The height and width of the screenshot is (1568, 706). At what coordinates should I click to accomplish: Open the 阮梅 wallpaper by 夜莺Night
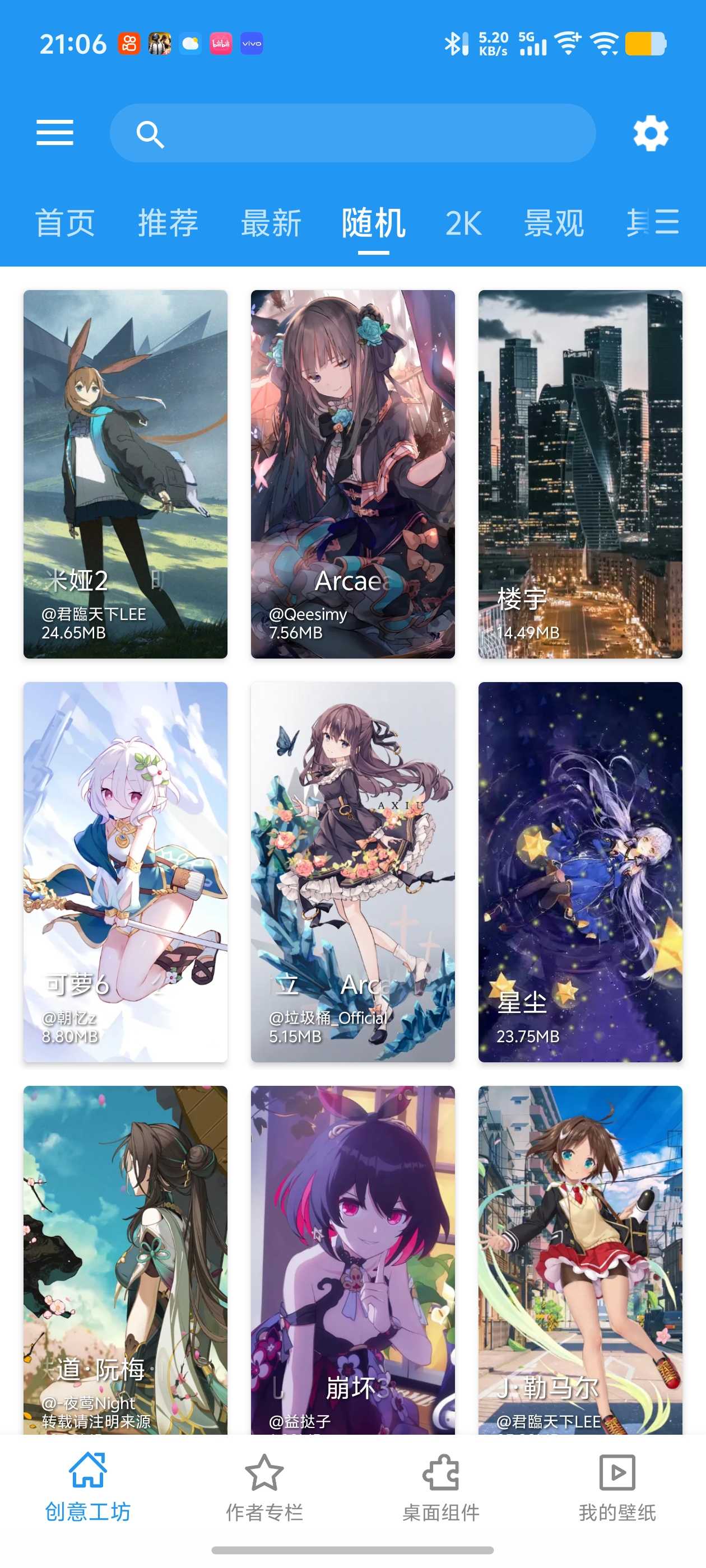click(x=126, y=1259)
